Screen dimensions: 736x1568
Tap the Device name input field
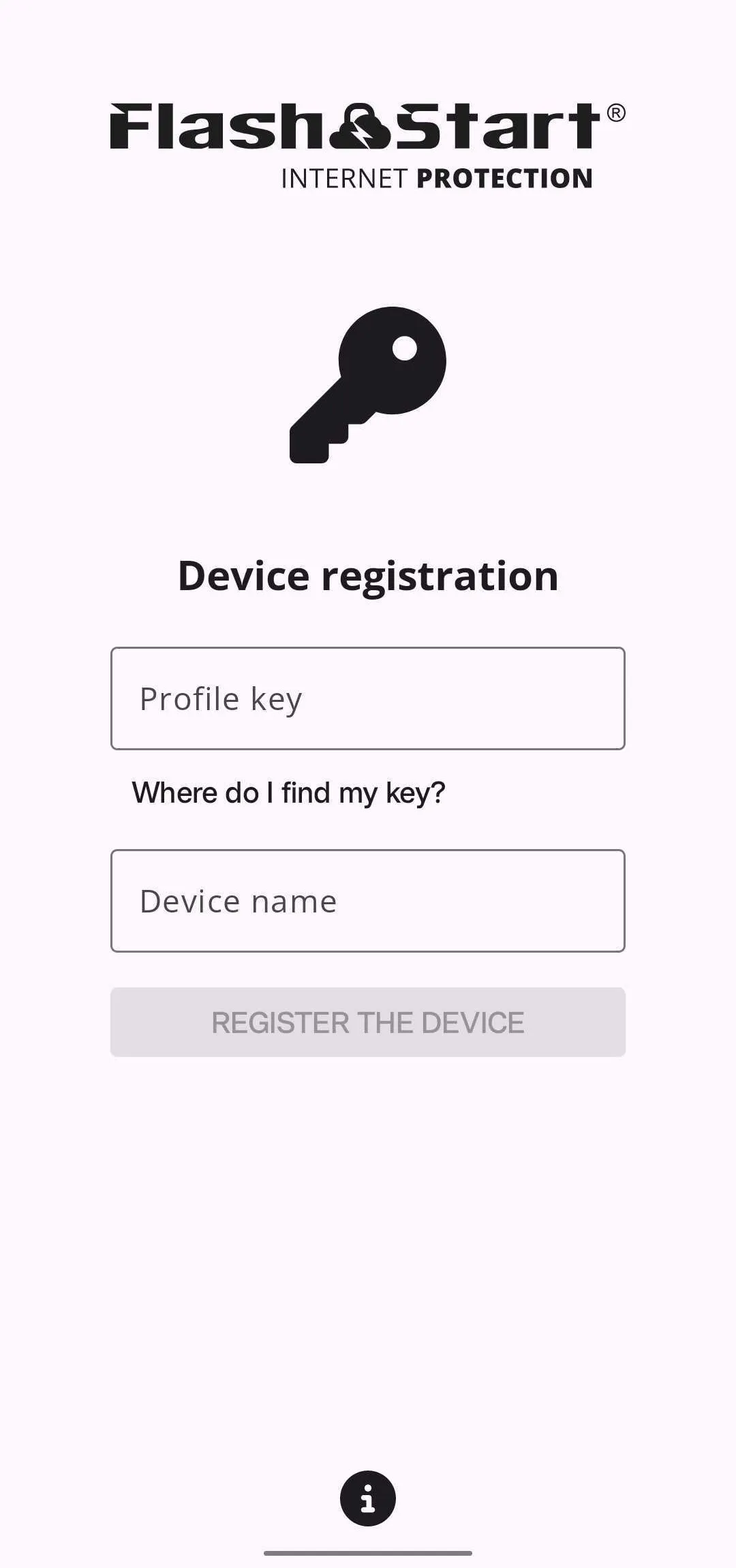click(368, 901)
